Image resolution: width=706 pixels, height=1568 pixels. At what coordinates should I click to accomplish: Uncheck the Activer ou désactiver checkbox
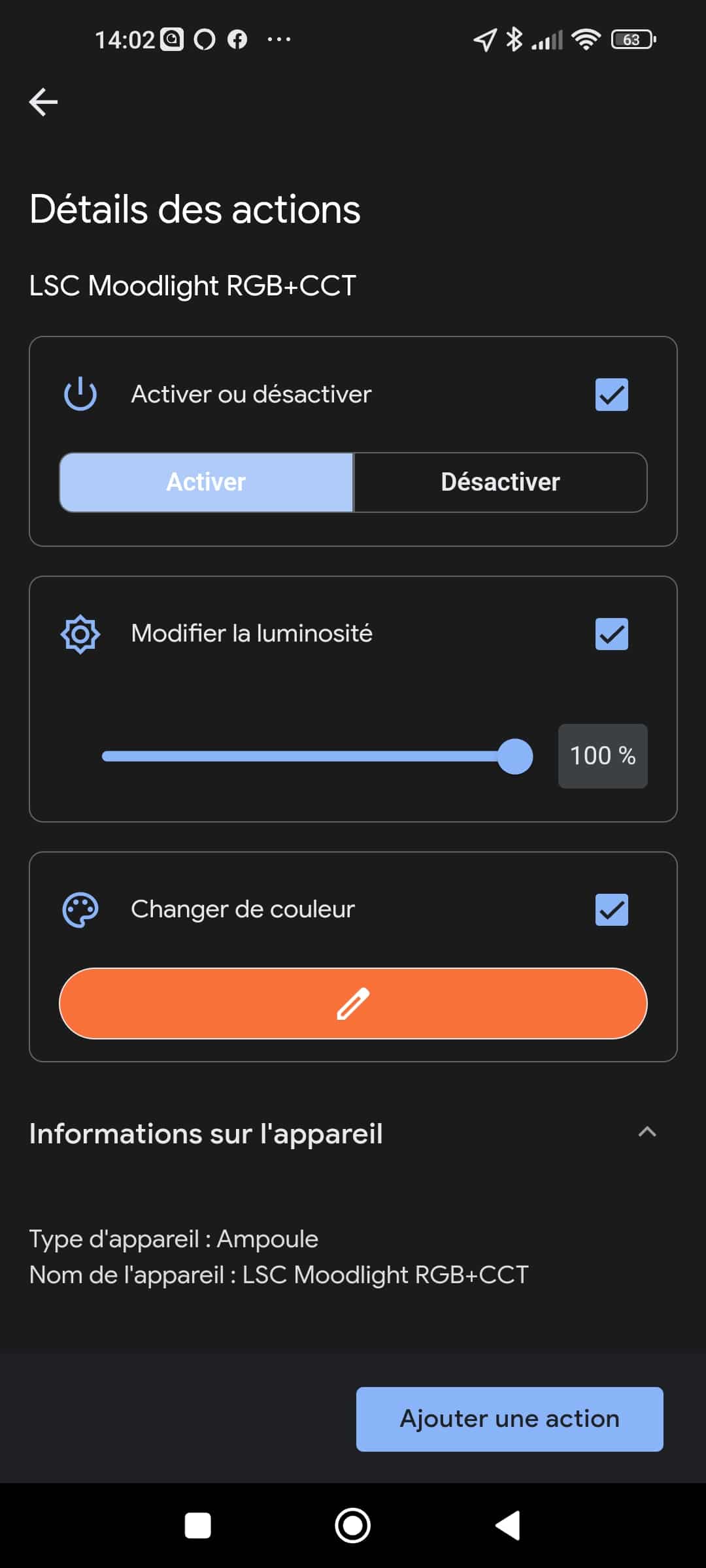(x=611, y=395)
